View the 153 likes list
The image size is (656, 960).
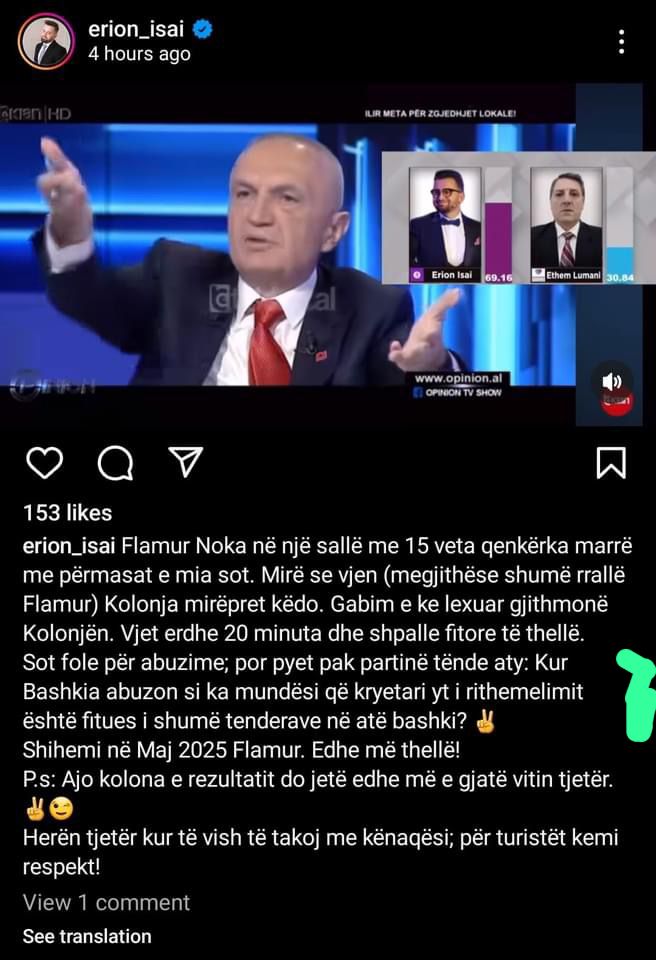coord(67,513)
